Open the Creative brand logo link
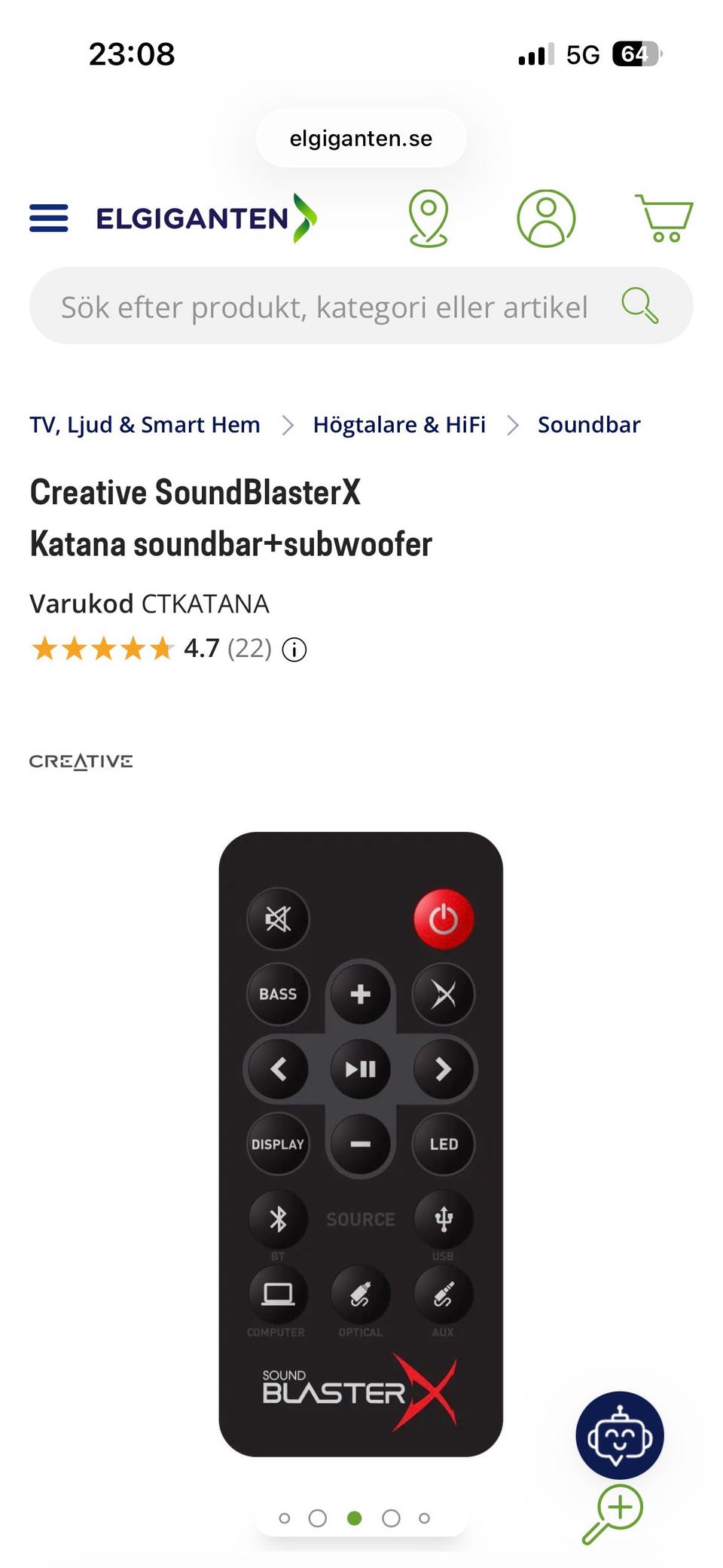723x1568 pixels. point(81,761)
